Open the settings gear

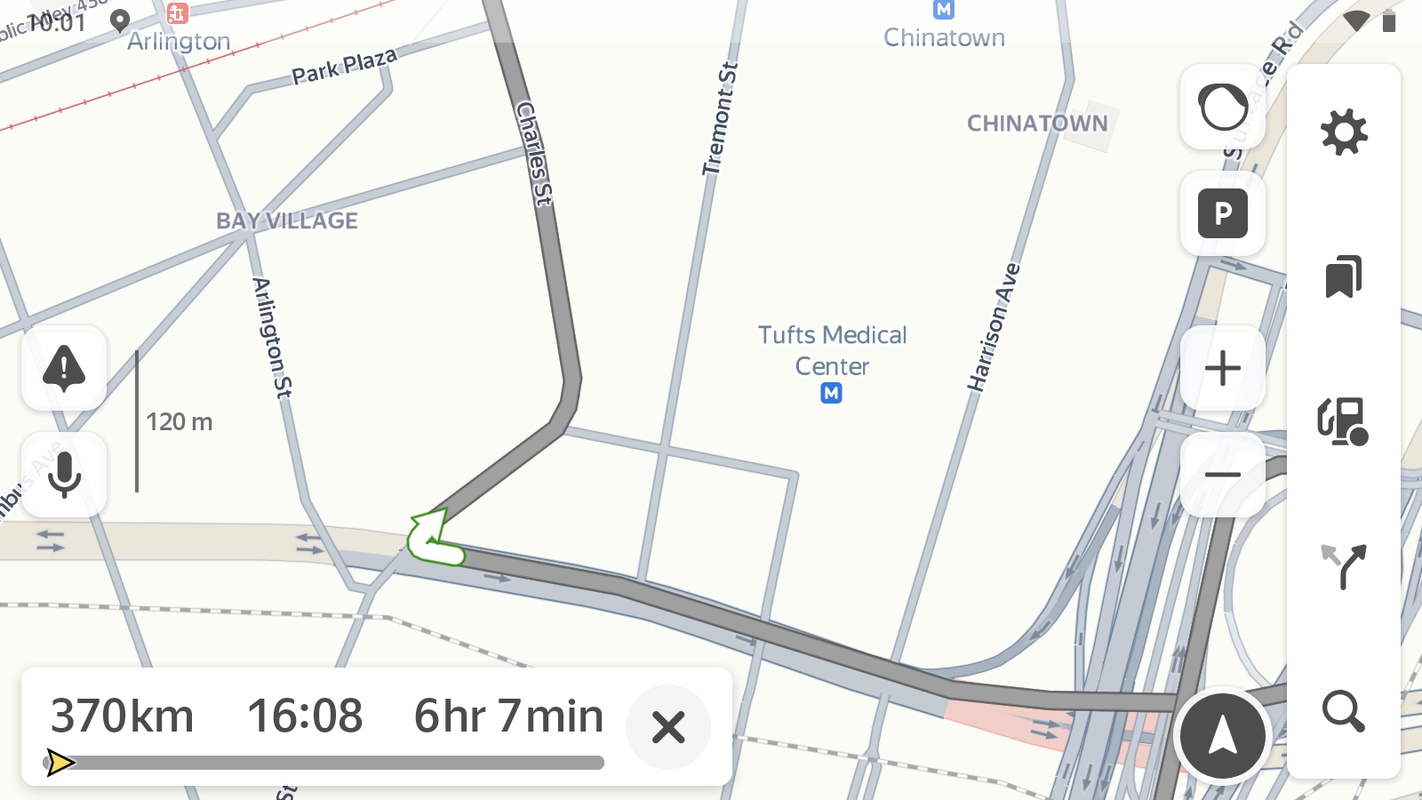pos(1343,133)
